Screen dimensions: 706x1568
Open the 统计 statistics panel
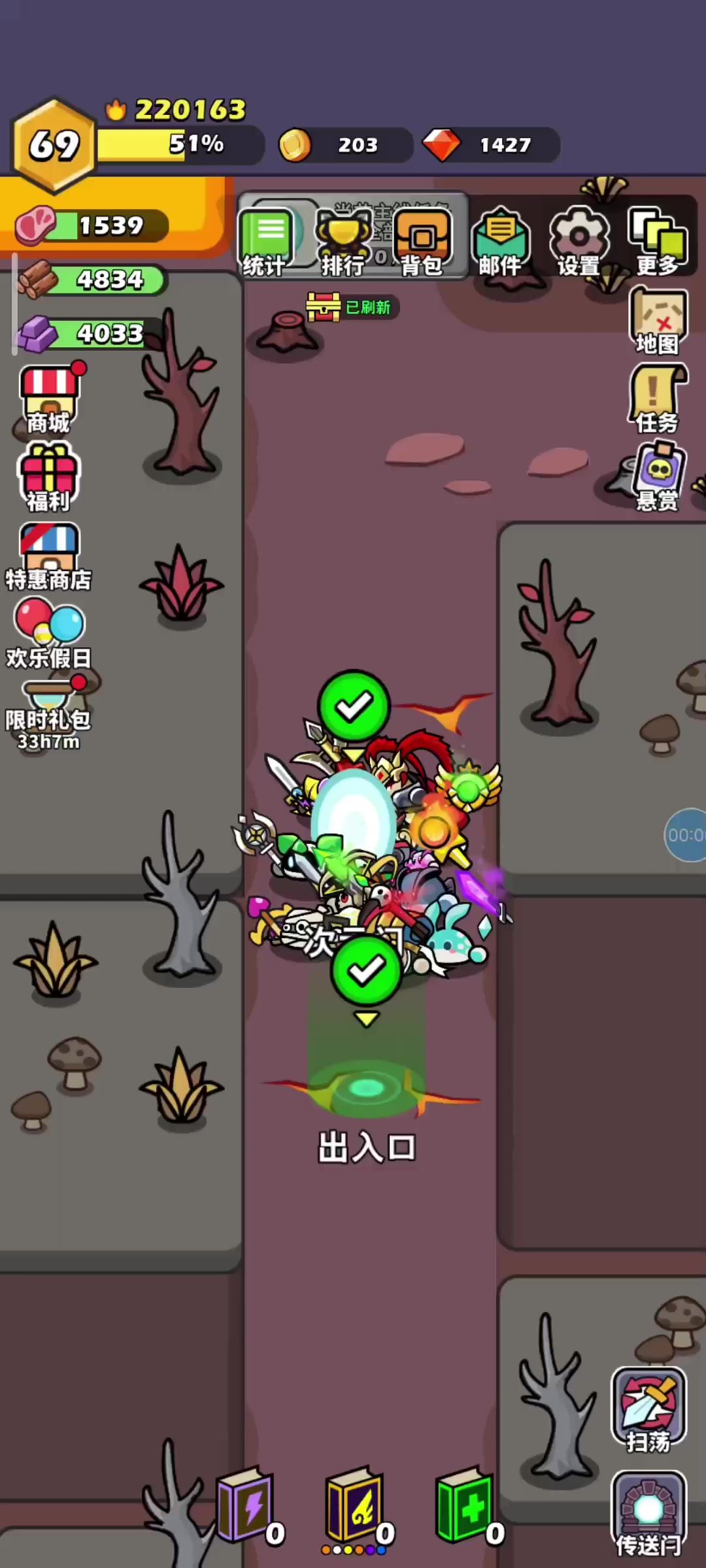pyautogui.click(x=265, y=241)
